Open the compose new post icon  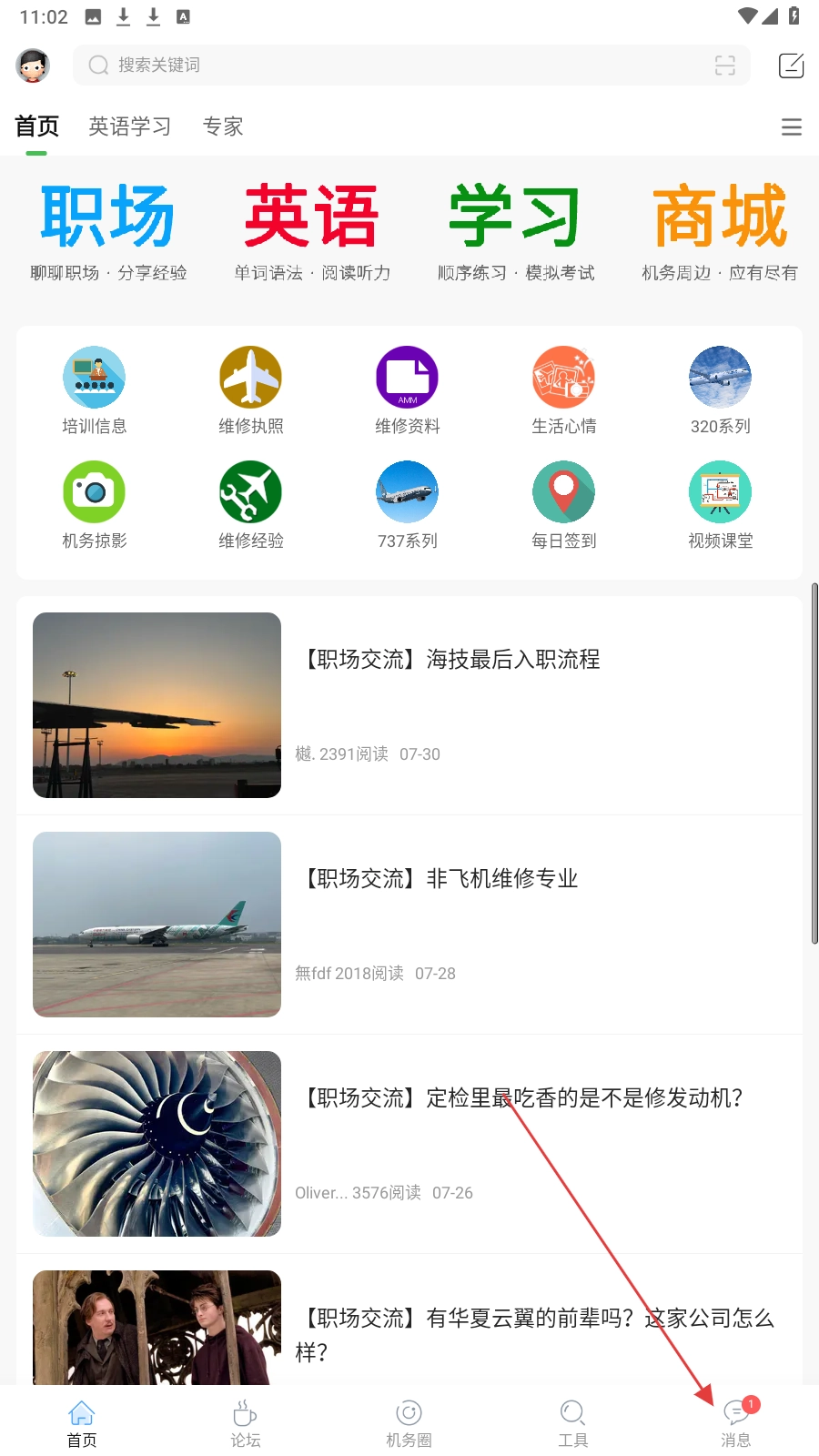(x=791, y=66)
